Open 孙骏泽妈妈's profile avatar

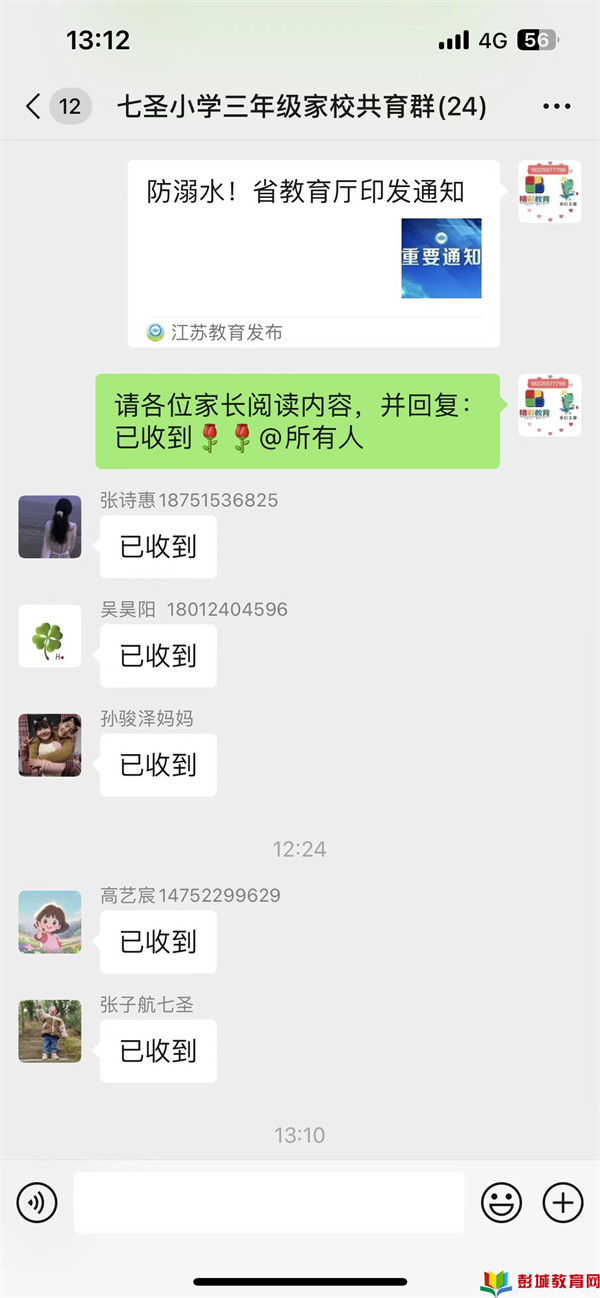(x=50, y=745)
